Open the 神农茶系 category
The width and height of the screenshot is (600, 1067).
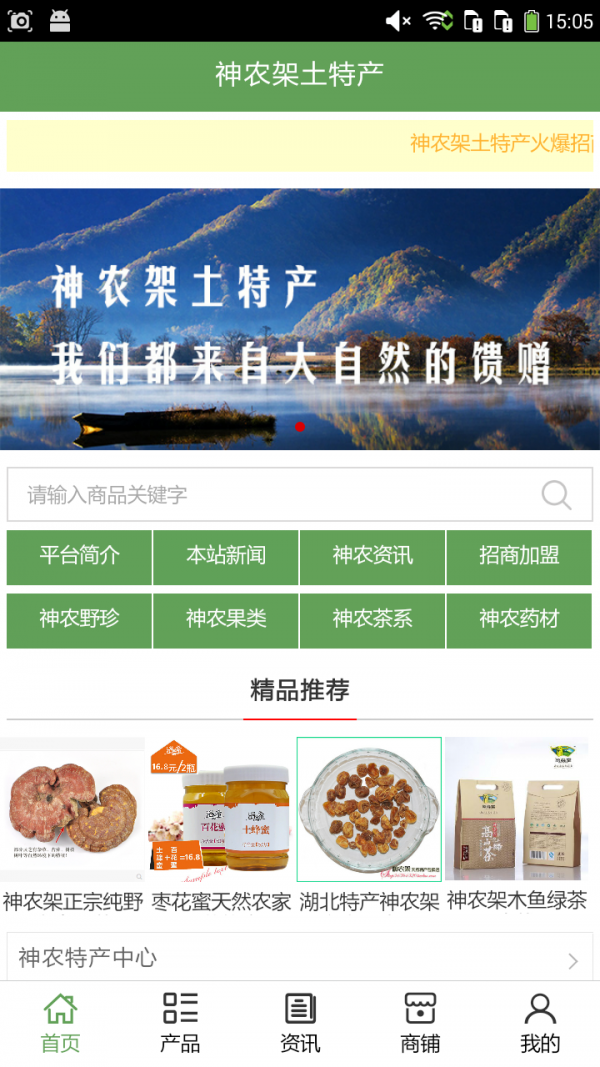[x=372, y=619]
